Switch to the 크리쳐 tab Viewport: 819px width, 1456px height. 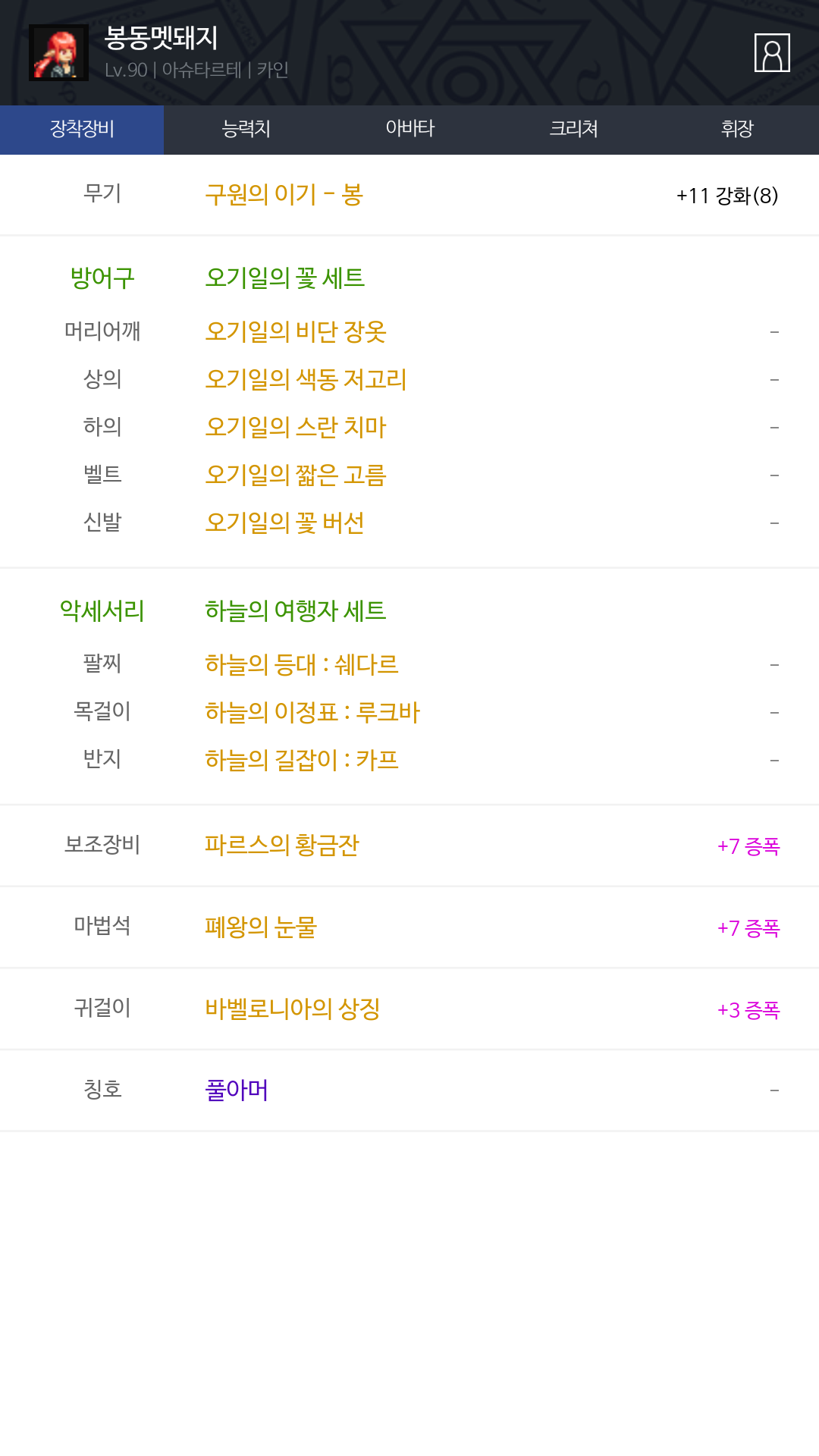573,130
